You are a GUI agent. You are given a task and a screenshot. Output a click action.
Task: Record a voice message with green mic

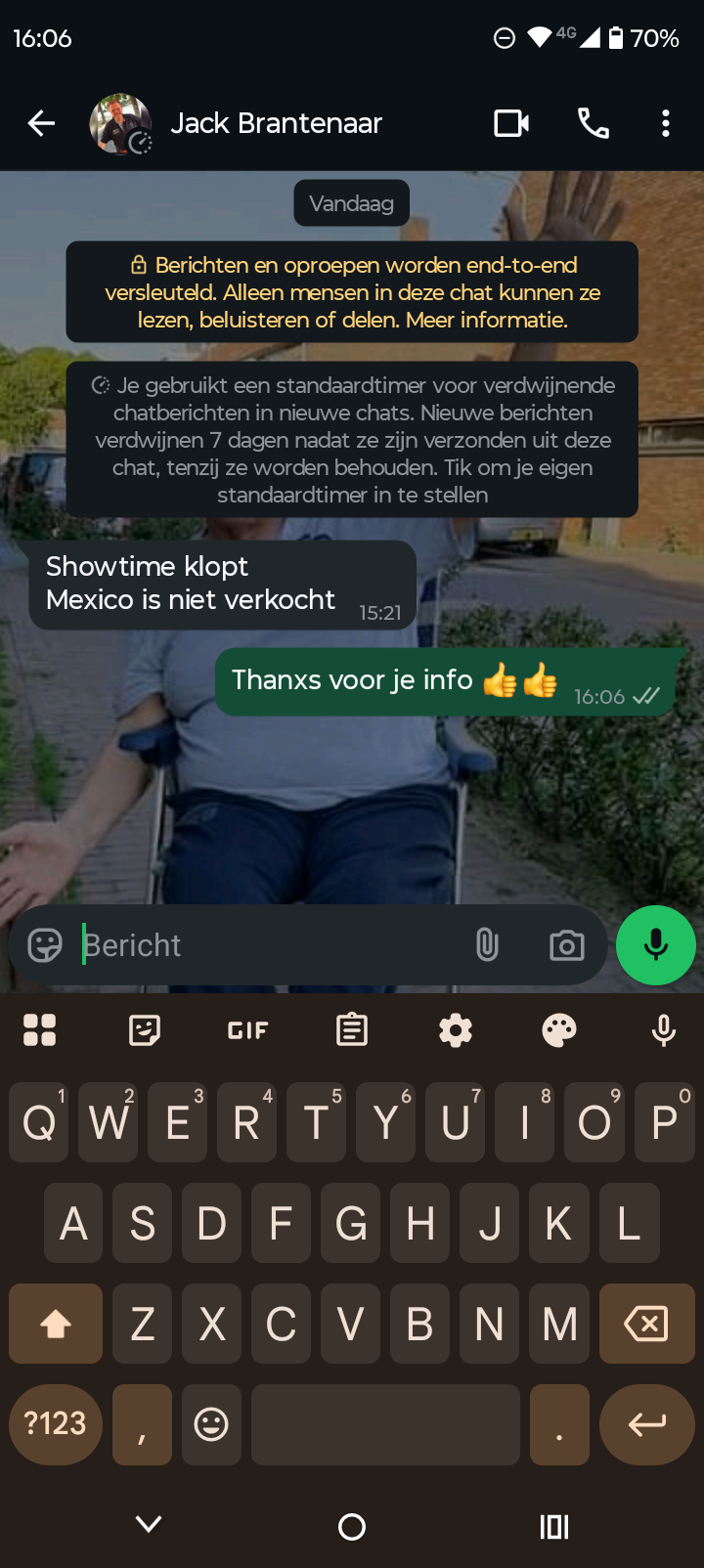click(656, 945)
